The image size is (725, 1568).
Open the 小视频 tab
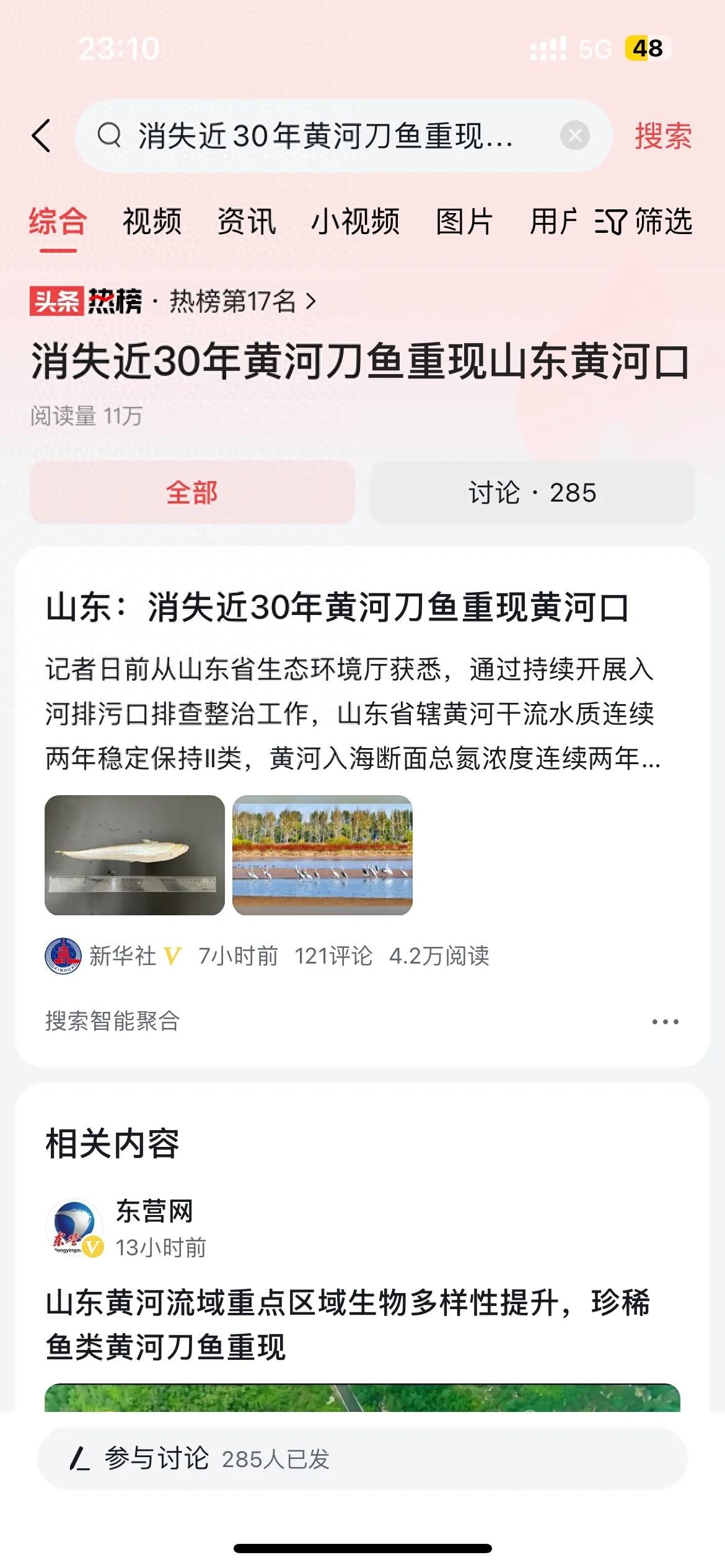355,222
